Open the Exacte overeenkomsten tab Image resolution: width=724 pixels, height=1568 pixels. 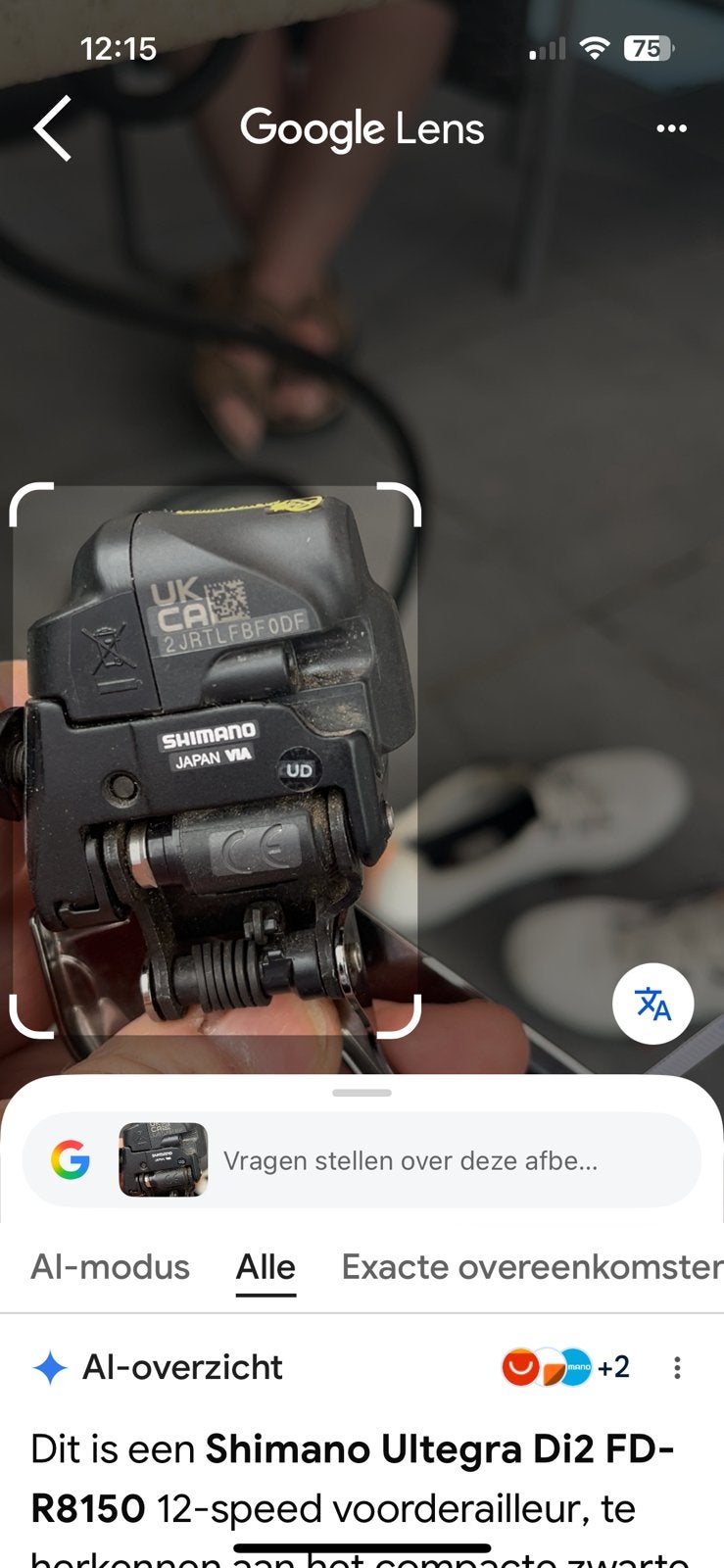pyautogui.click(x=532, y=1267)
